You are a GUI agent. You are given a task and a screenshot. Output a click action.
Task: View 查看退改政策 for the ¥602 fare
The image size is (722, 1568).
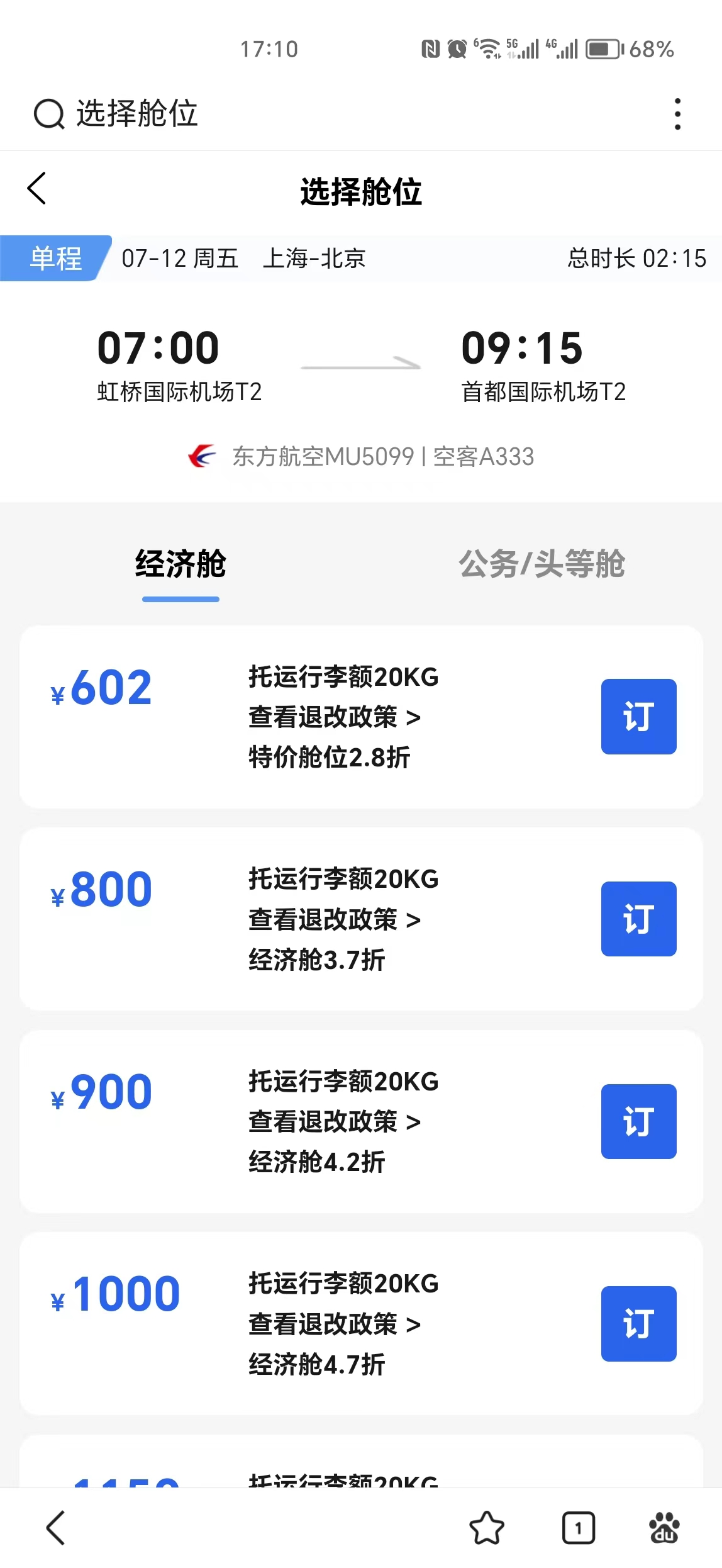click(335, 717)
